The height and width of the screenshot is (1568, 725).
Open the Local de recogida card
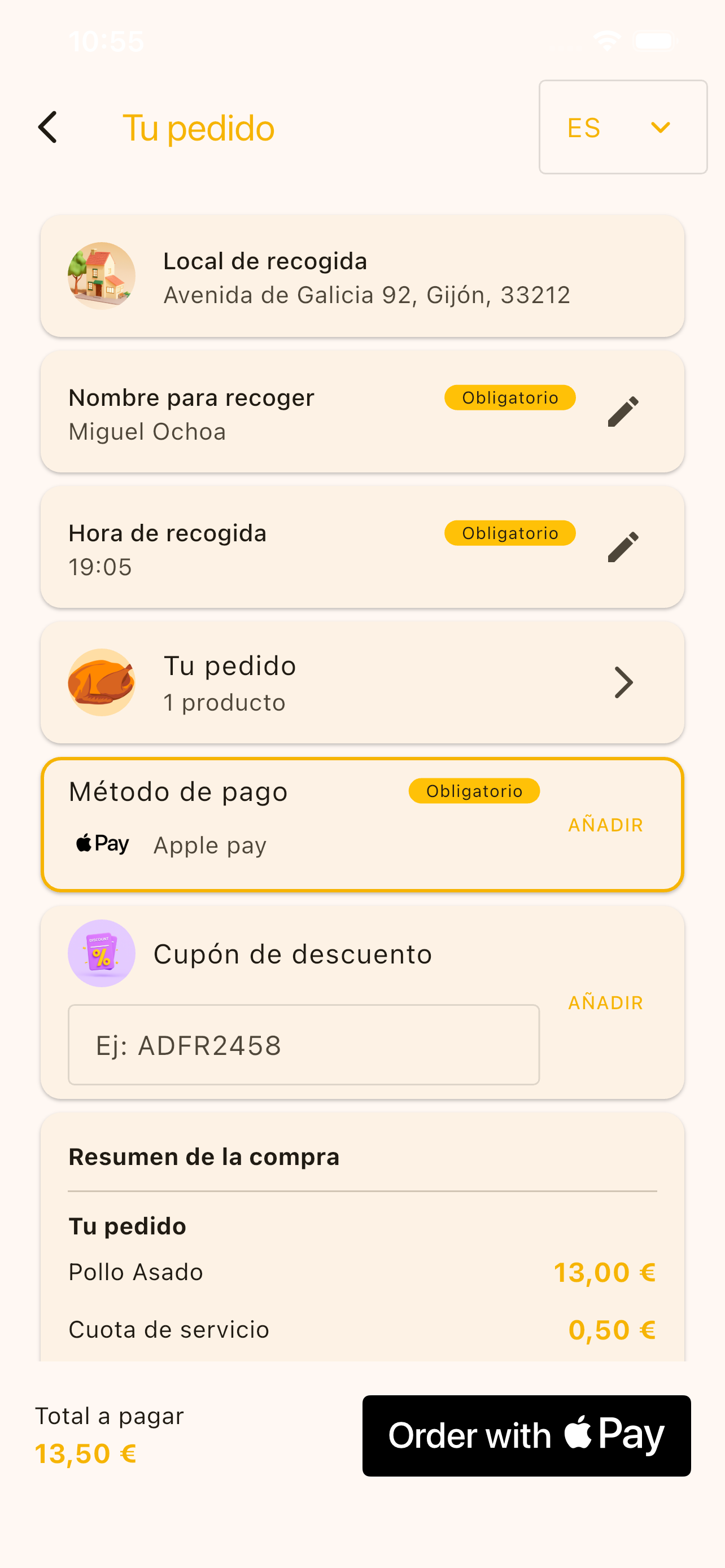[362, 277]
